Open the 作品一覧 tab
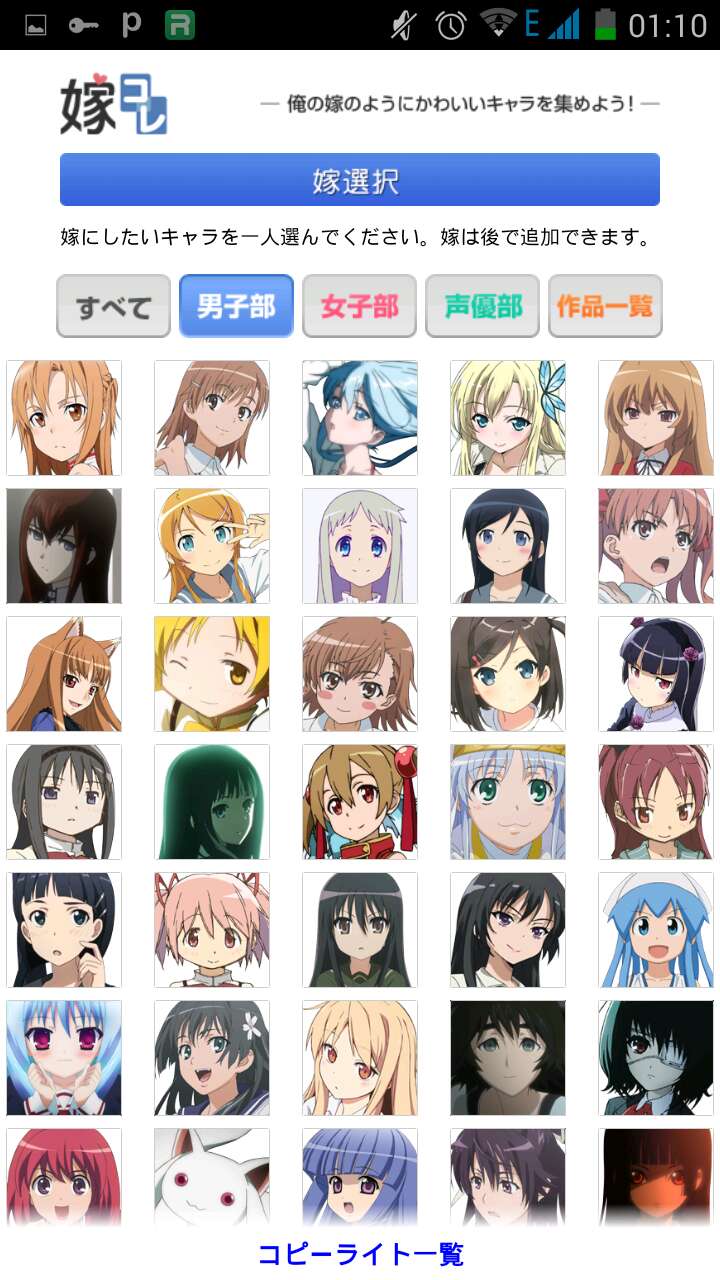Image resolution: width=720 pixels, height=1280 pixels. click(x=605, y=306)
